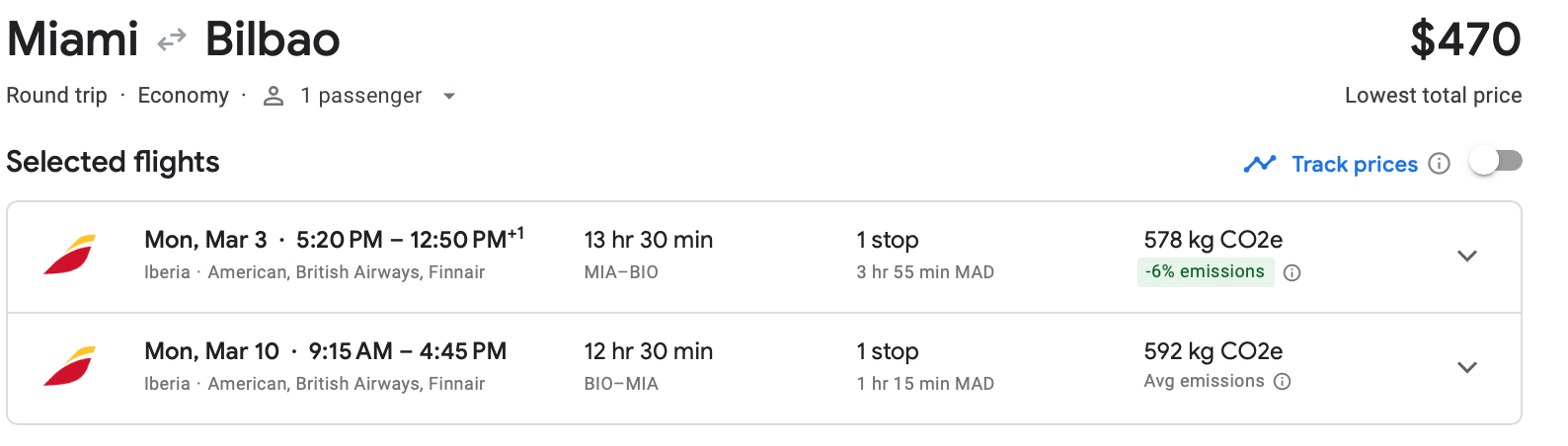The height and width of the screenshot is (446, 1568).
Task: Expand the Mon, Mar 10 flight details
Action: (1467, 368)
